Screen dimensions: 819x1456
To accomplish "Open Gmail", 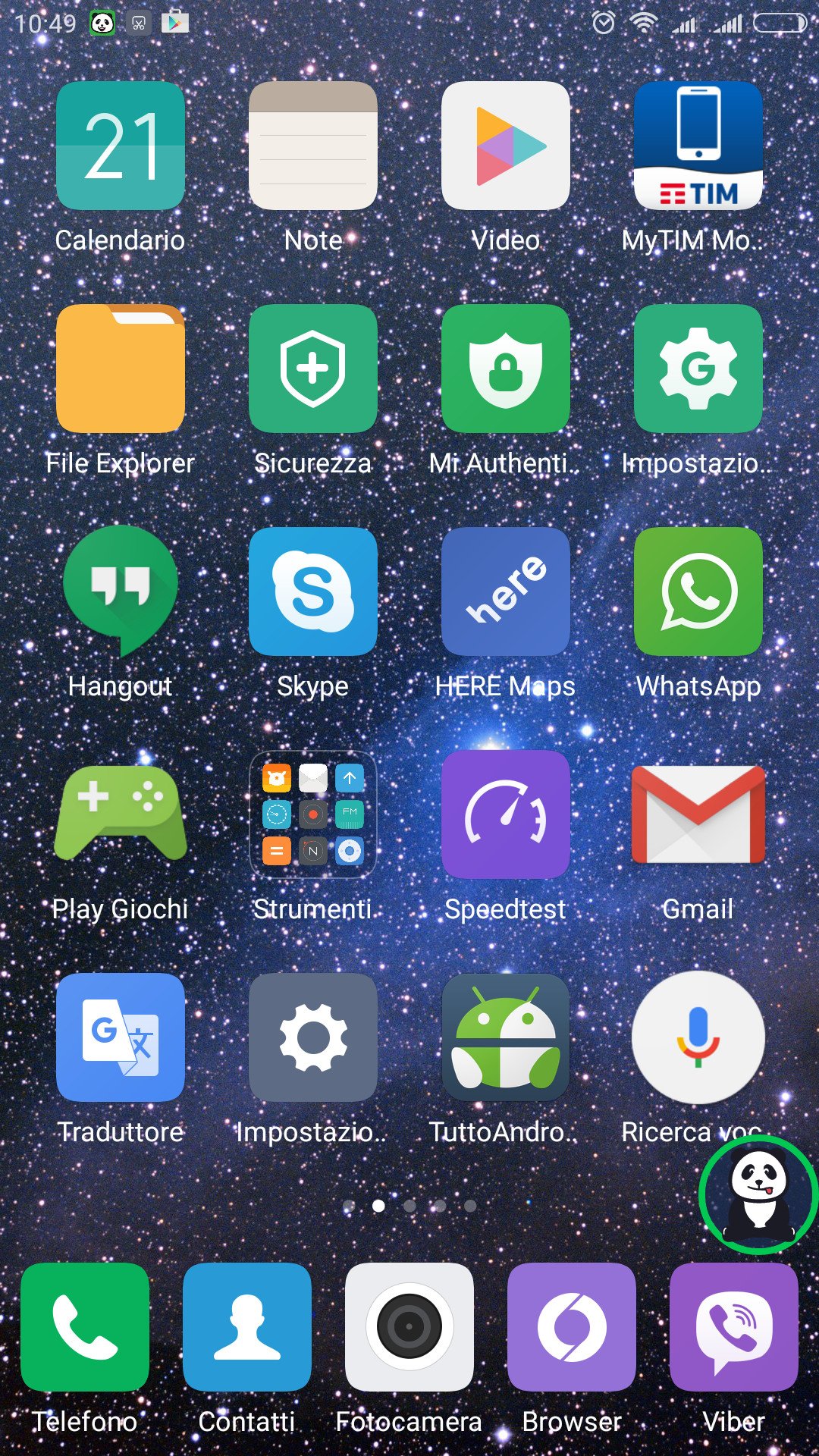I will pos(698,814).
